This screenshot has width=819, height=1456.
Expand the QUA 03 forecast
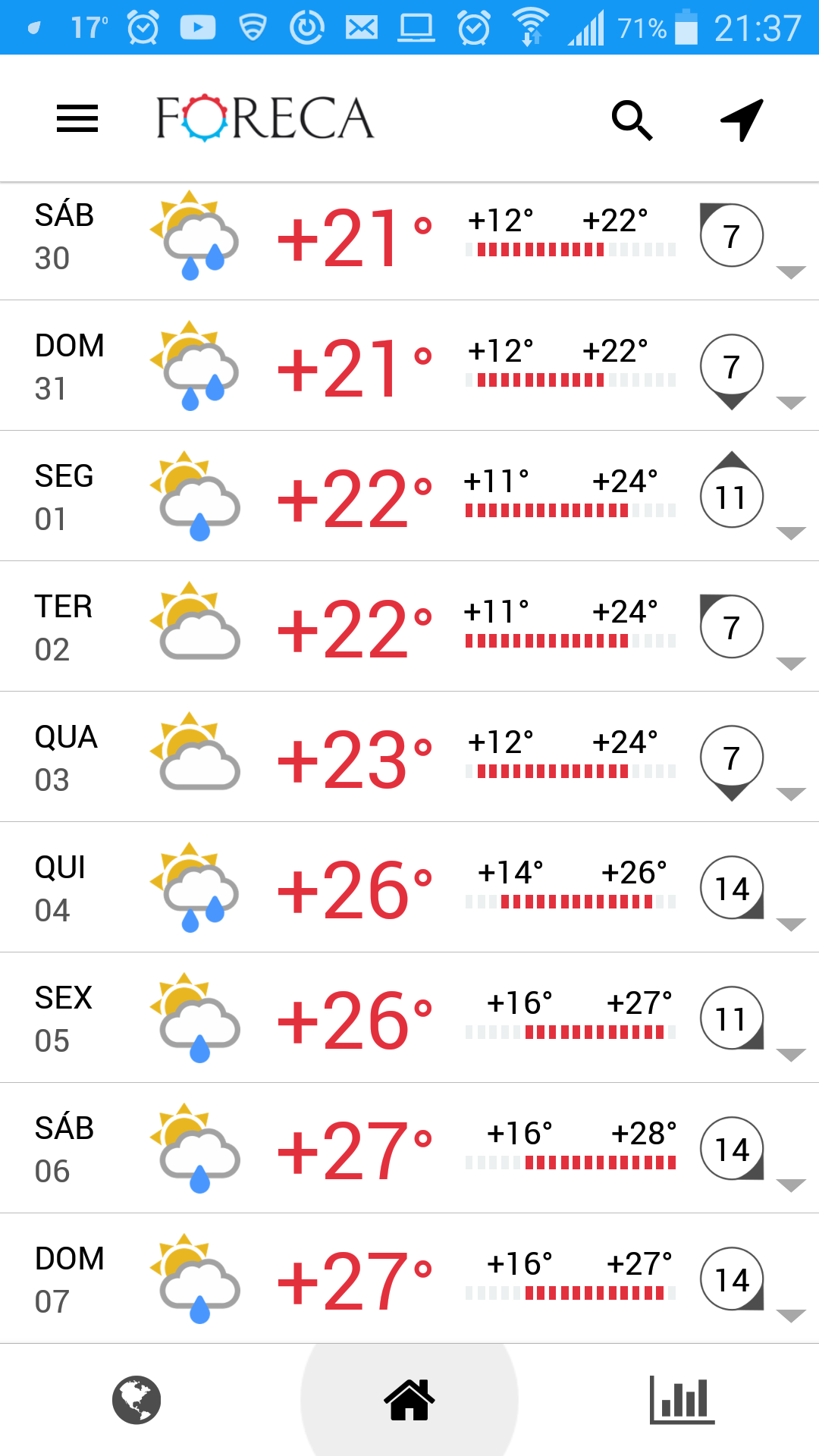790,794
